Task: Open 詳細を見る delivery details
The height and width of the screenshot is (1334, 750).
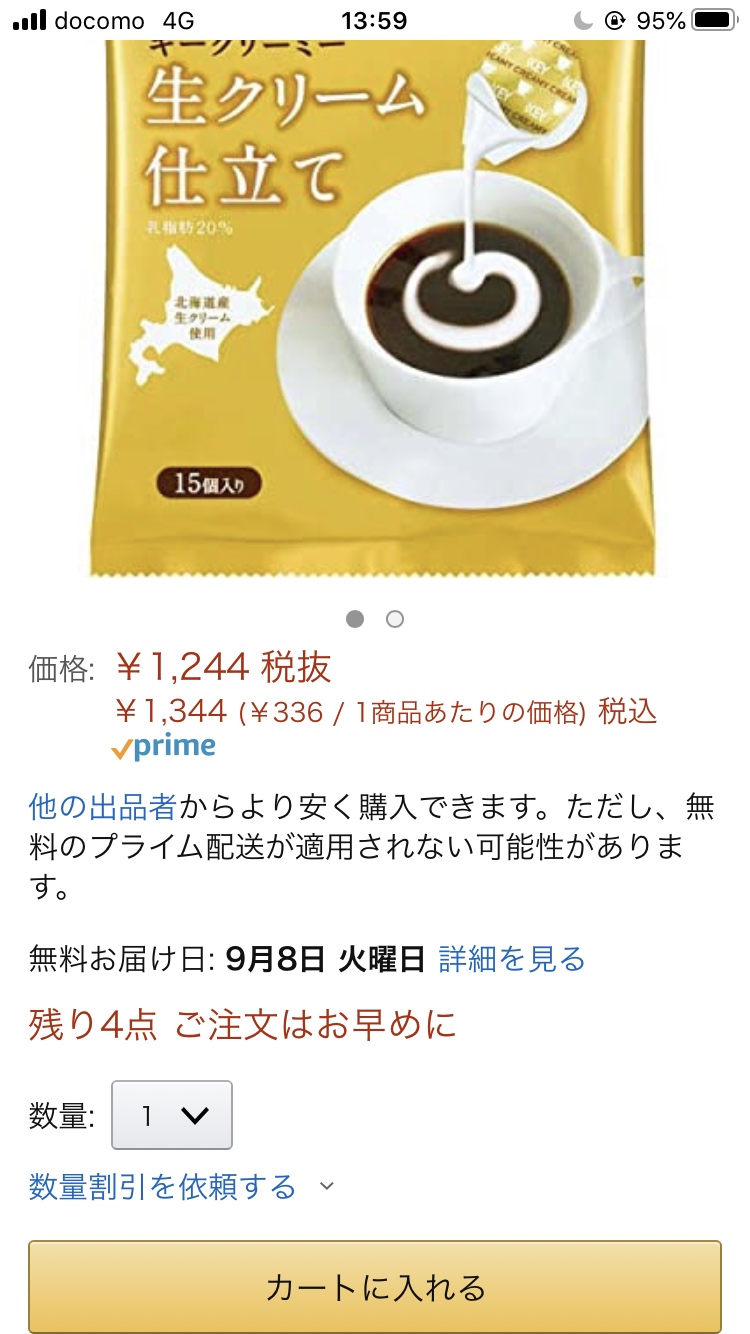Action: coord(512,960)
